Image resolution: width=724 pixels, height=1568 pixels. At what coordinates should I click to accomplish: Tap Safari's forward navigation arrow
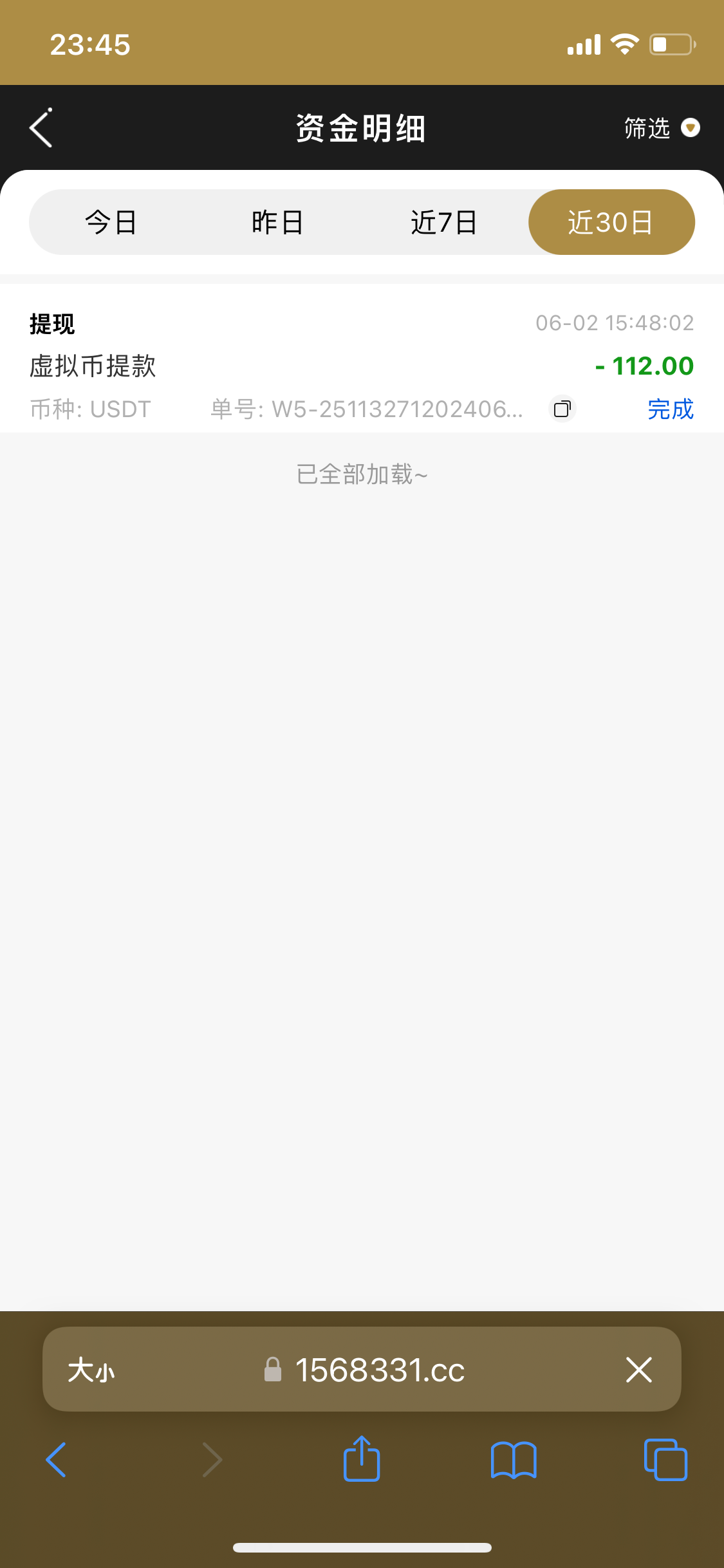[212, 1459]
